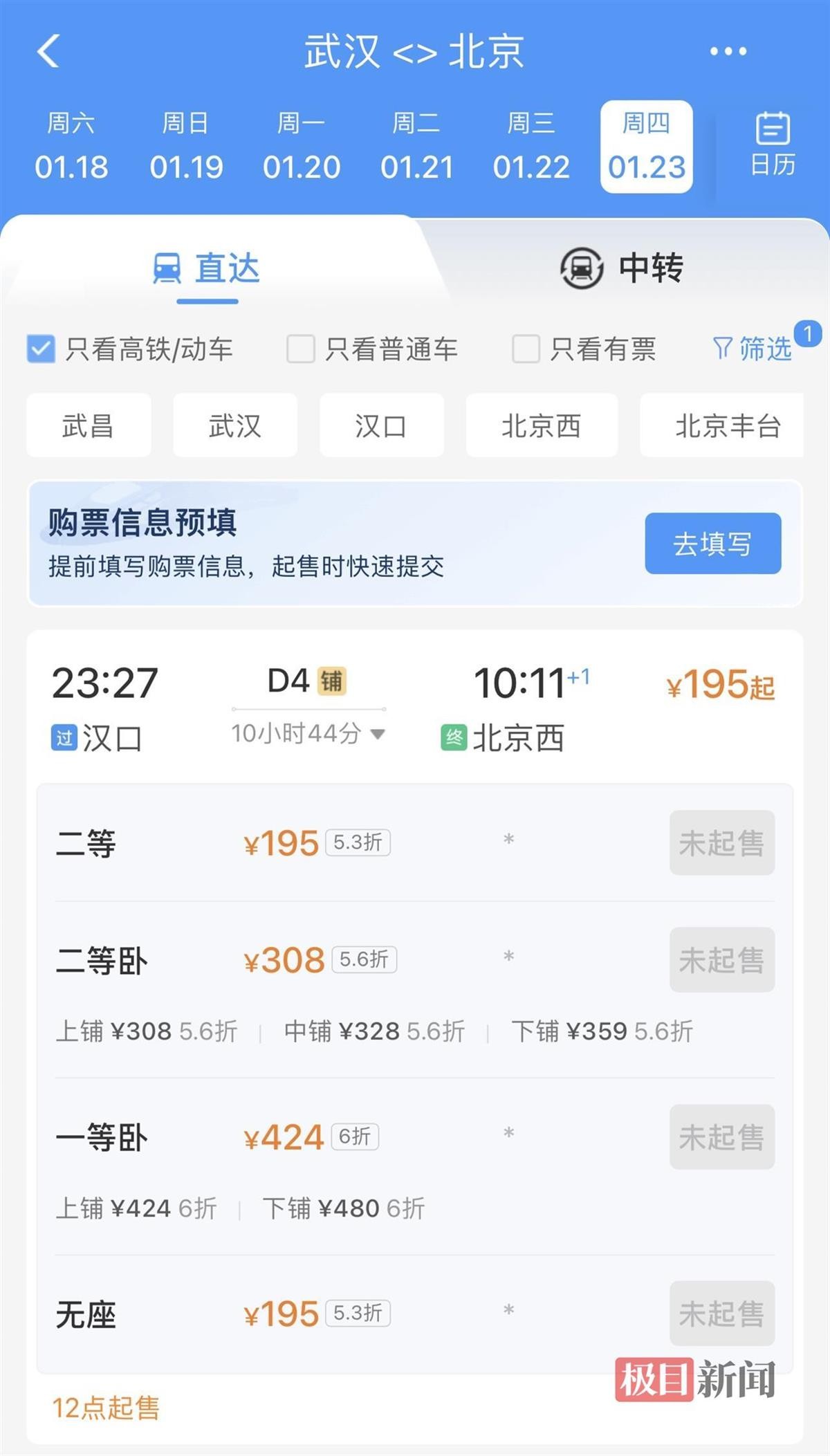Select the date 周三 01.22
Image resolution: width=830 pixels, height=1456 pixels.
(x=531, y=147)
